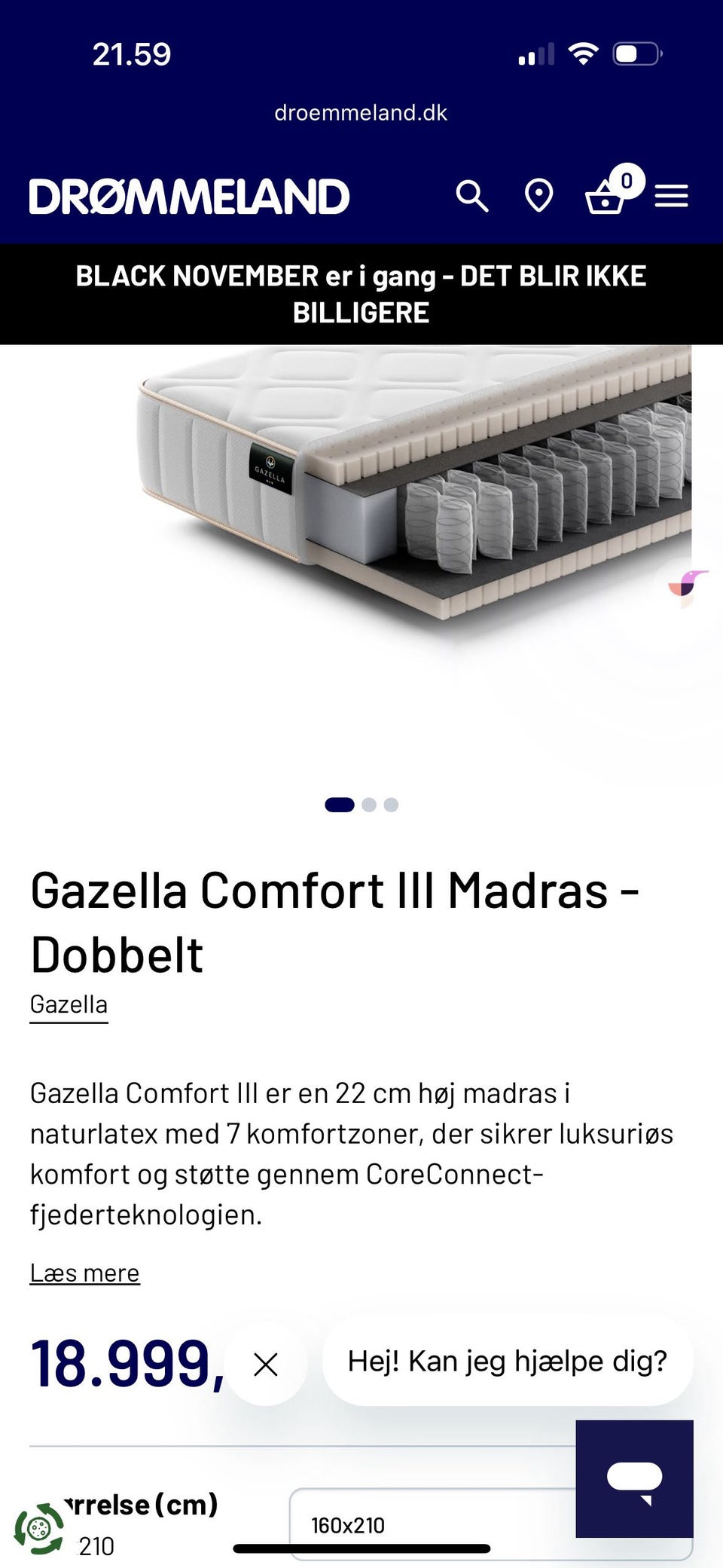
Task: Expand the description with Læs mere
Action: click(x=84, y=1273)
